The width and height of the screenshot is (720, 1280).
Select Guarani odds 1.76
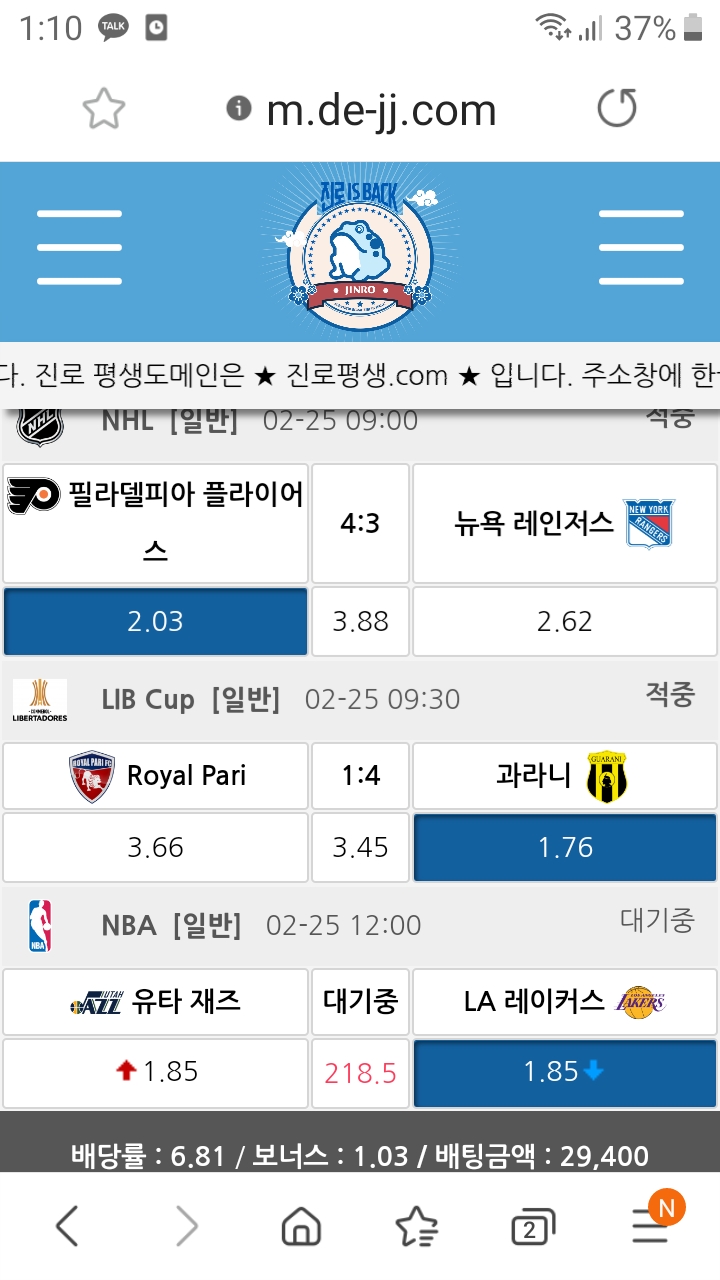565,847
